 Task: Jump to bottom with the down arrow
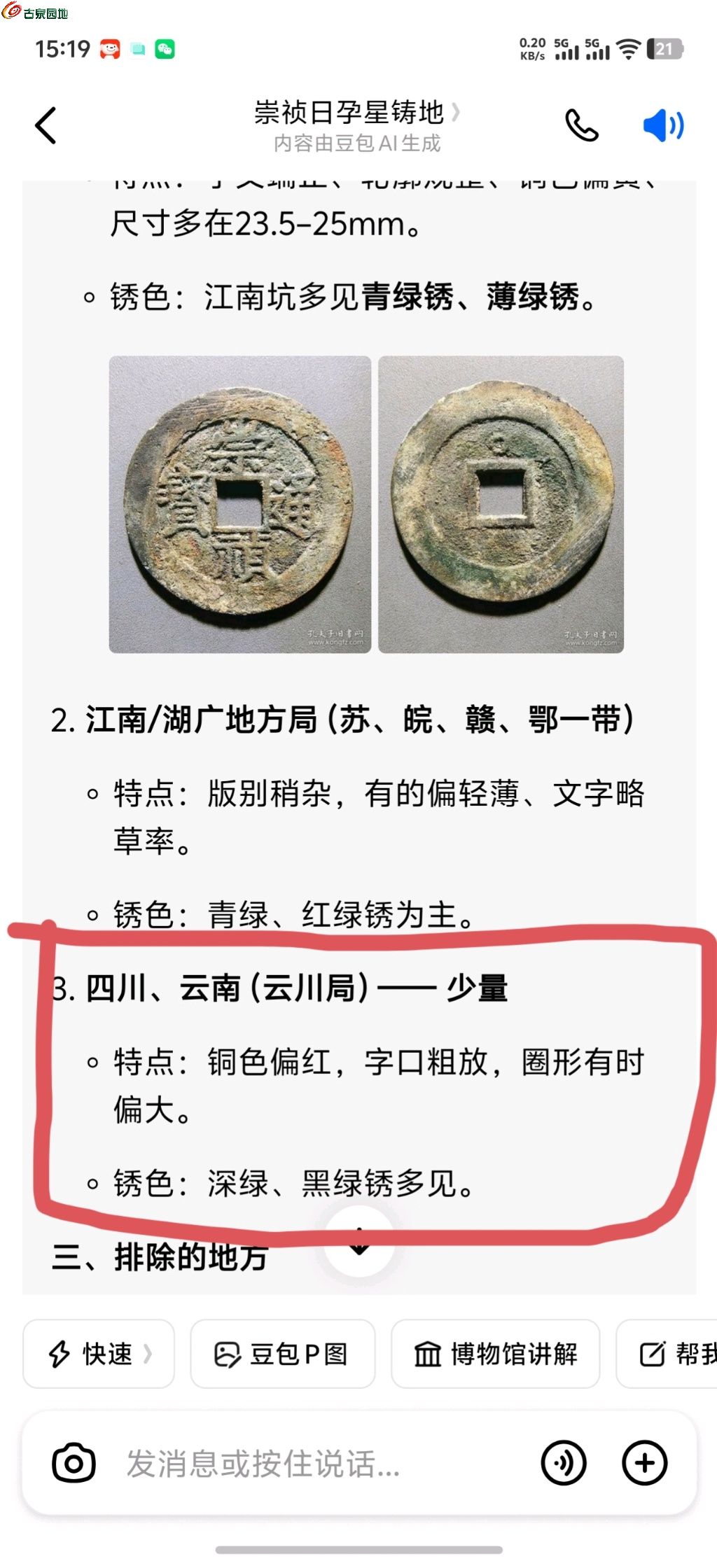pyautogui.click(x=359, y=1243)
